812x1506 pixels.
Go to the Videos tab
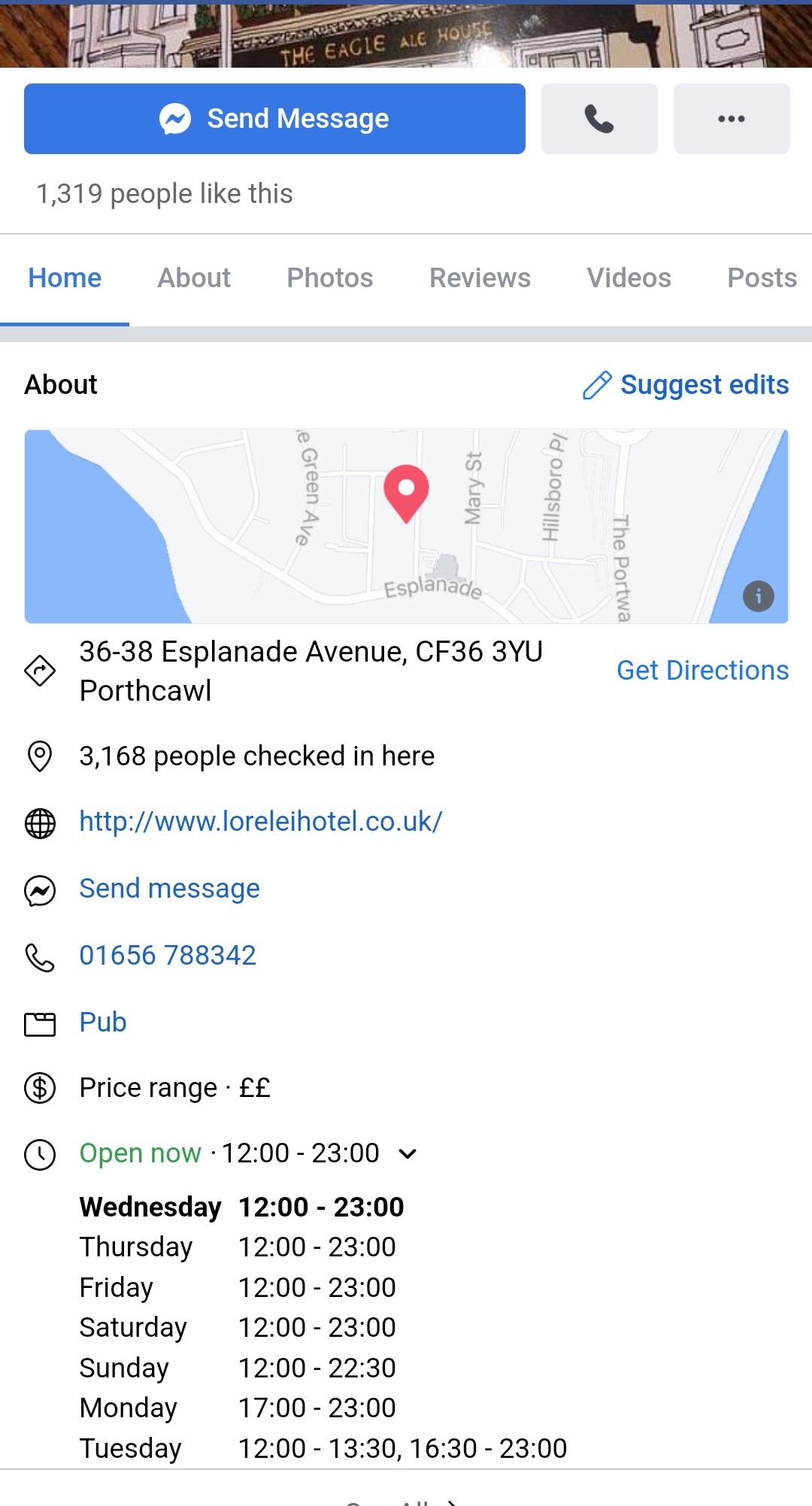coord(629,278)
